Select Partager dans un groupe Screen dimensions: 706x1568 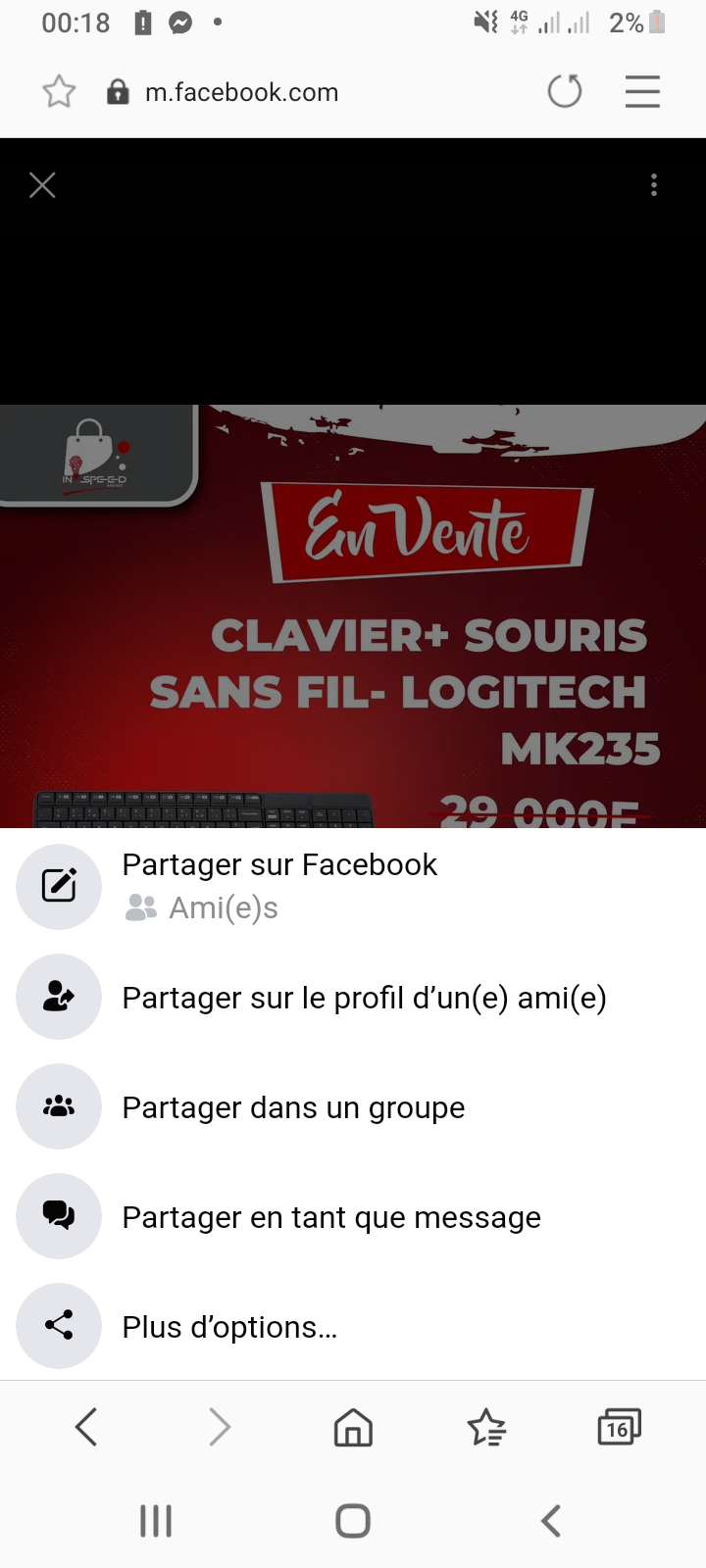[x=293, y=1107]
